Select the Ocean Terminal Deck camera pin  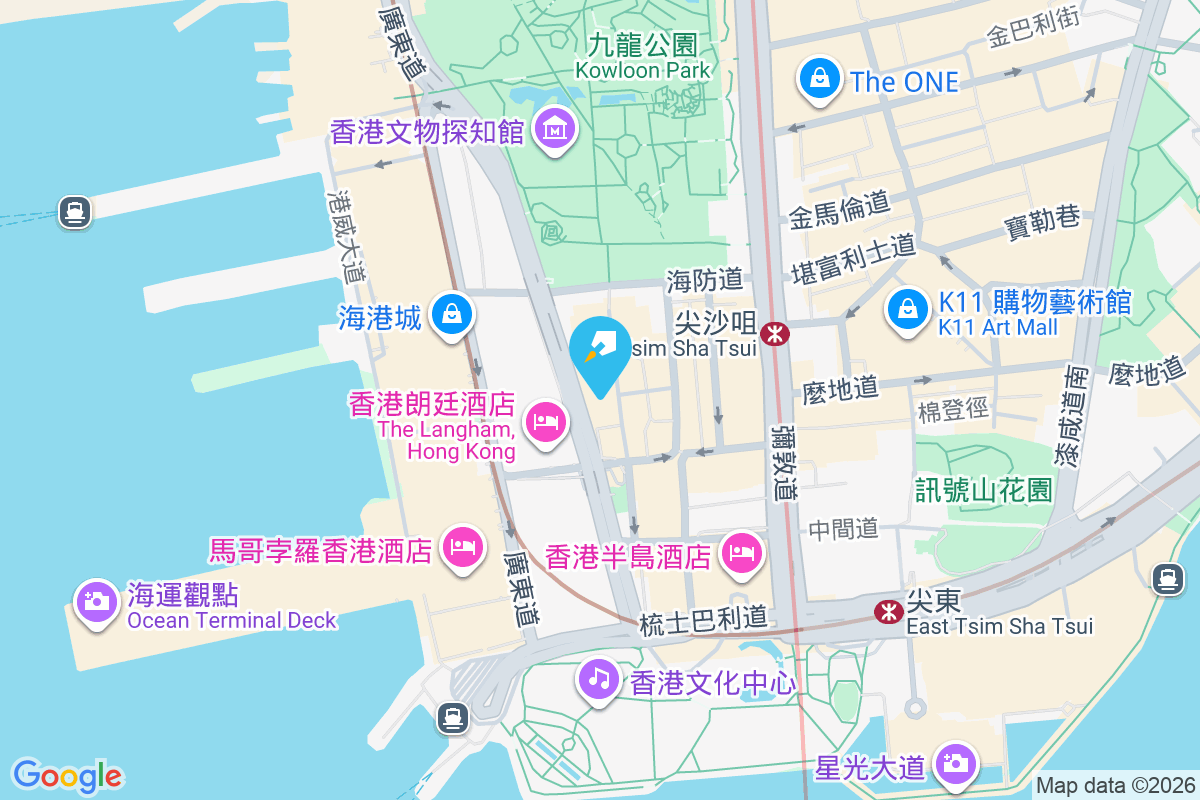click(x=97, y=602)
